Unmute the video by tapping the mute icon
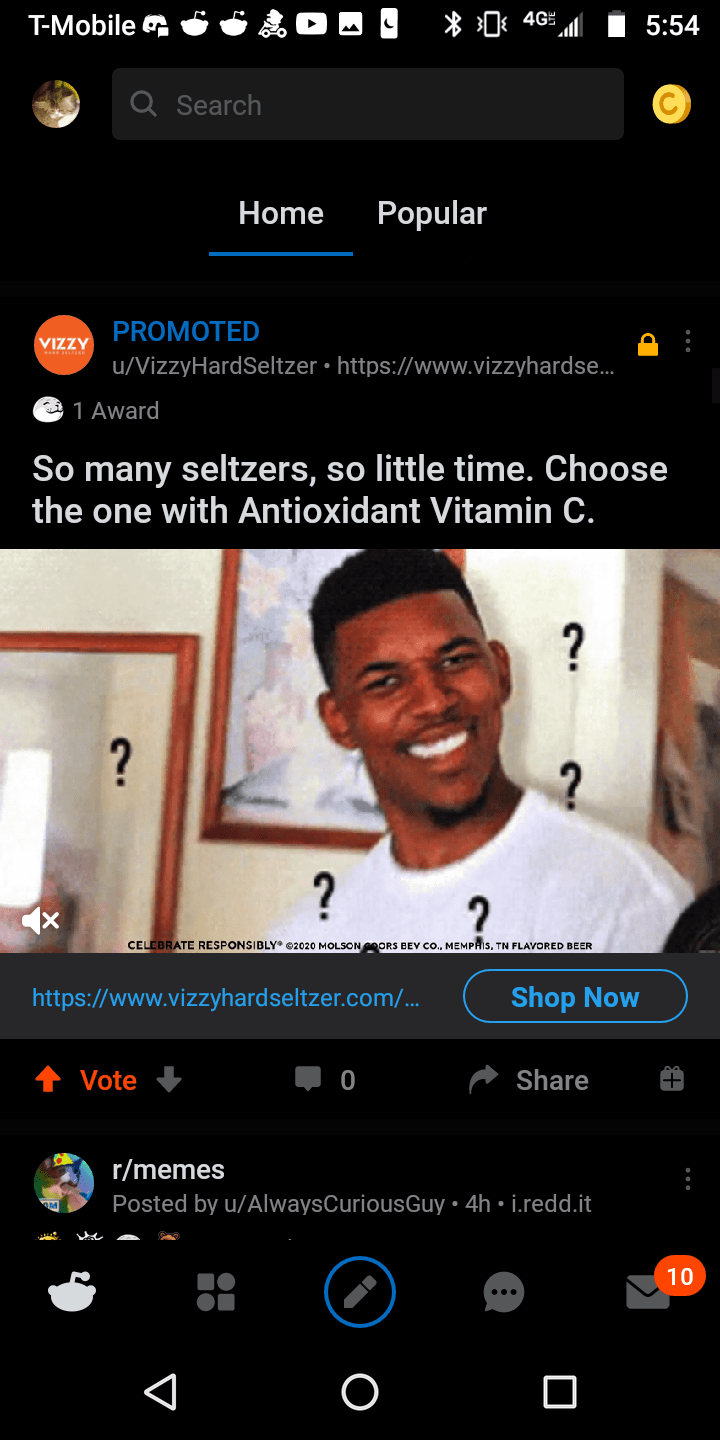Image resolution: width=720 pixels, height=1440 pixels. [40, 920]
